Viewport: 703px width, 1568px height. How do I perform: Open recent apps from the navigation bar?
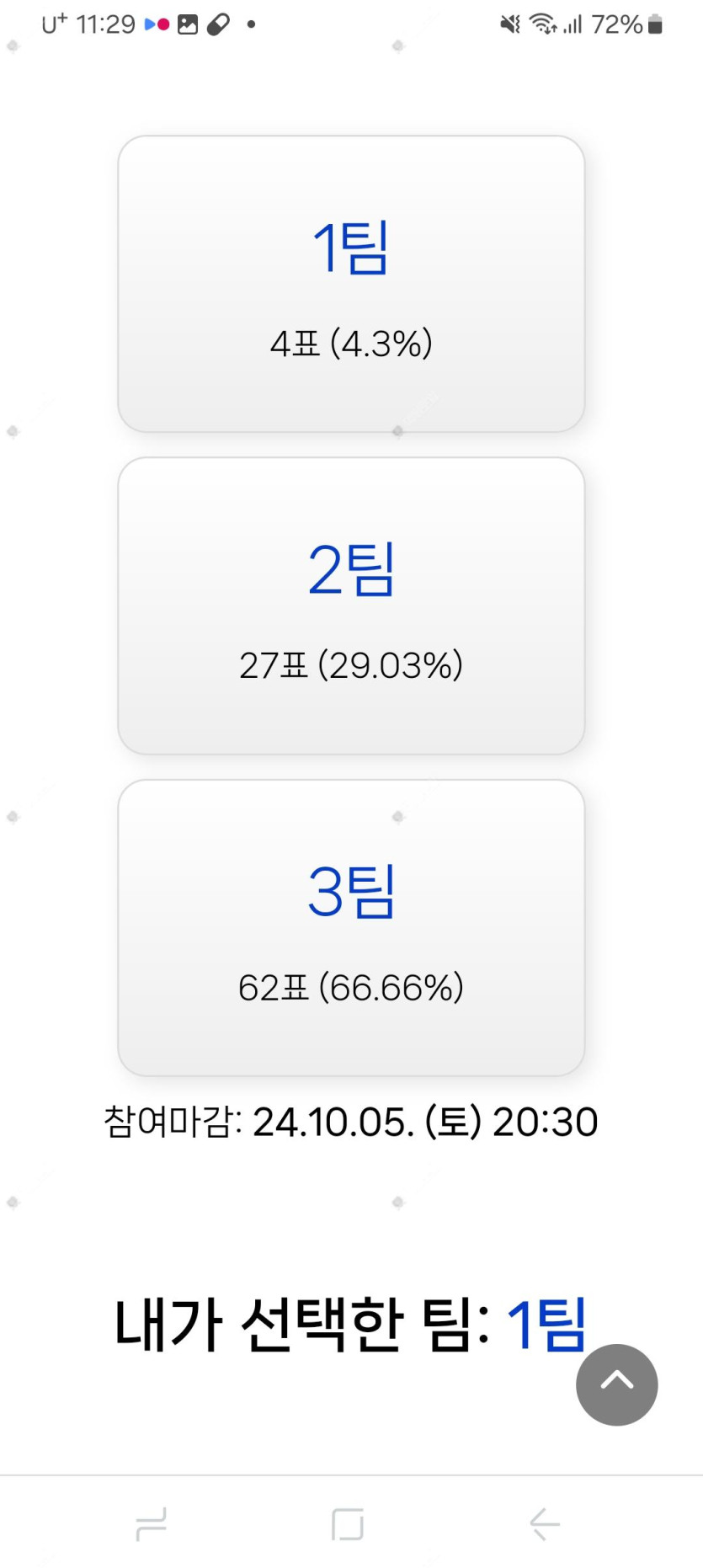coord(152,1523)
